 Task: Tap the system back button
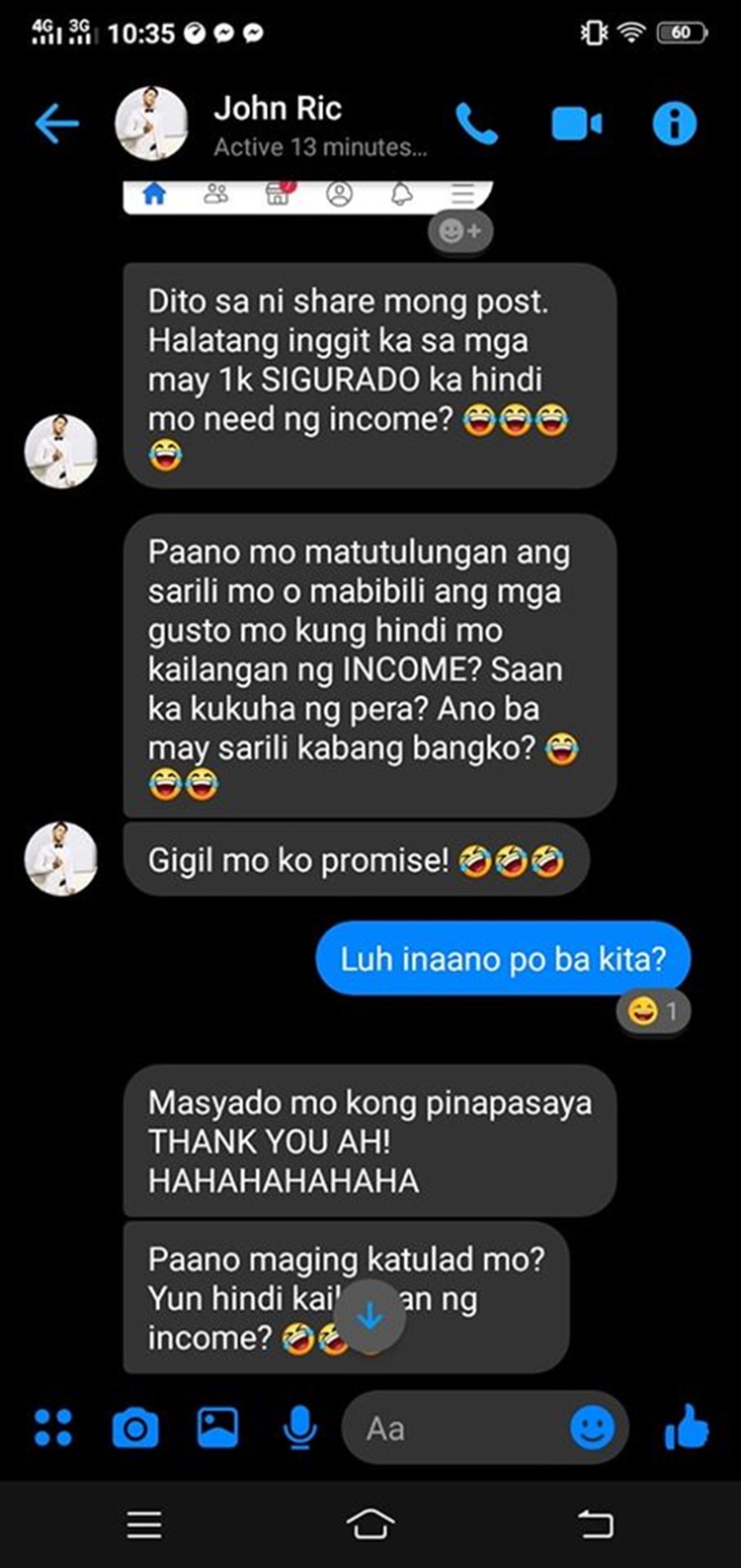(596, 1524)
